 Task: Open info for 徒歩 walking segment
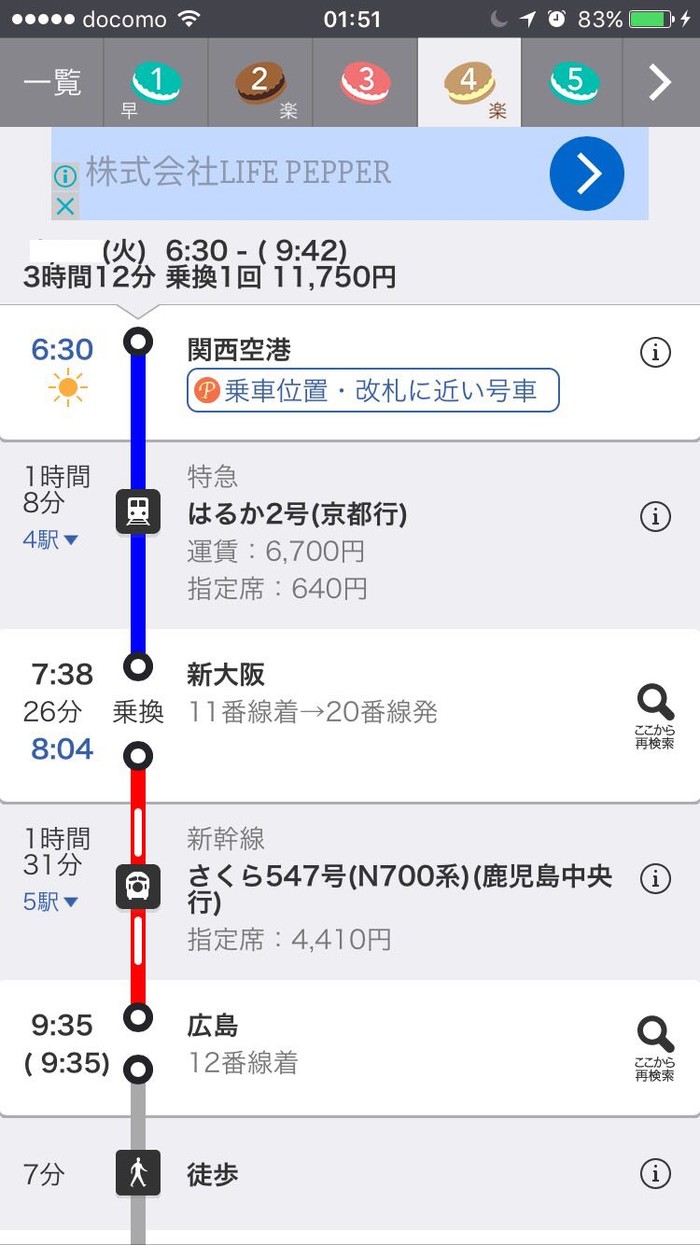pyautogui.click(x=655, y=1174)
